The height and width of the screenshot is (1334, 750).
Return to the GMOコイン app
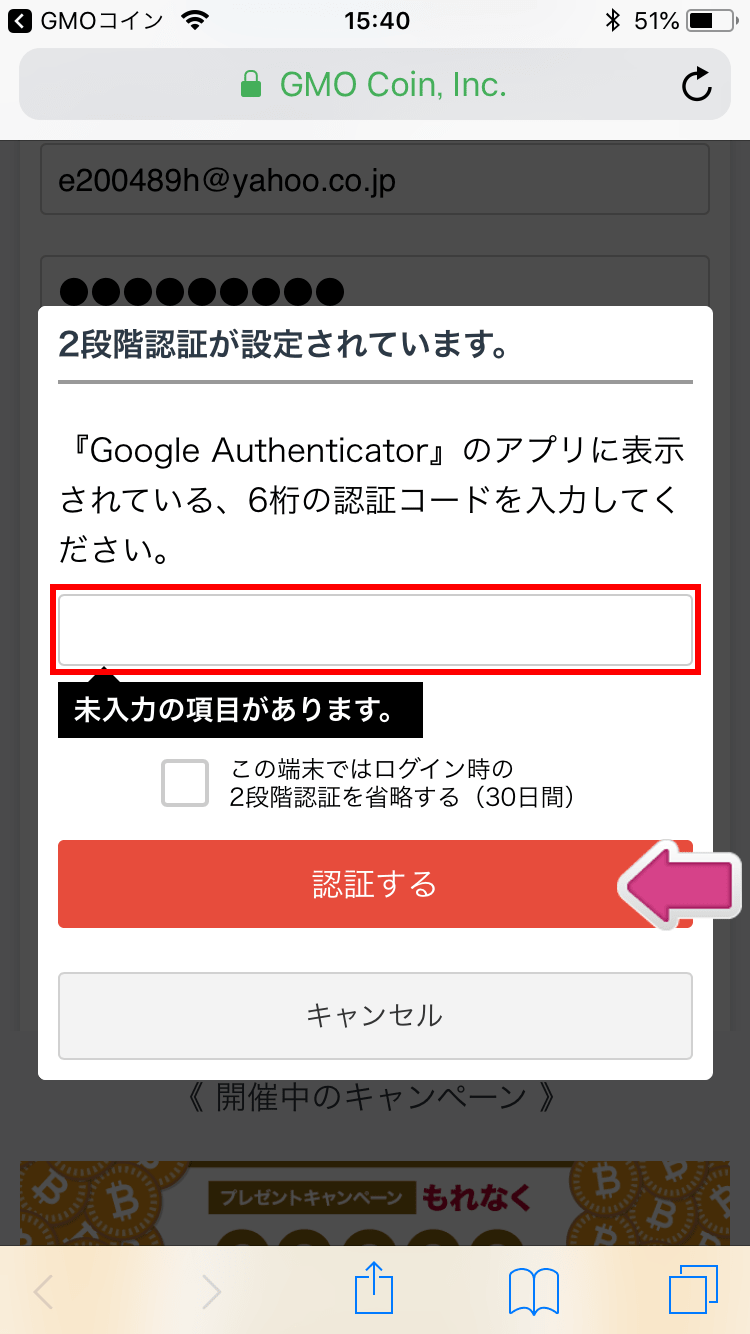point(87,20)
